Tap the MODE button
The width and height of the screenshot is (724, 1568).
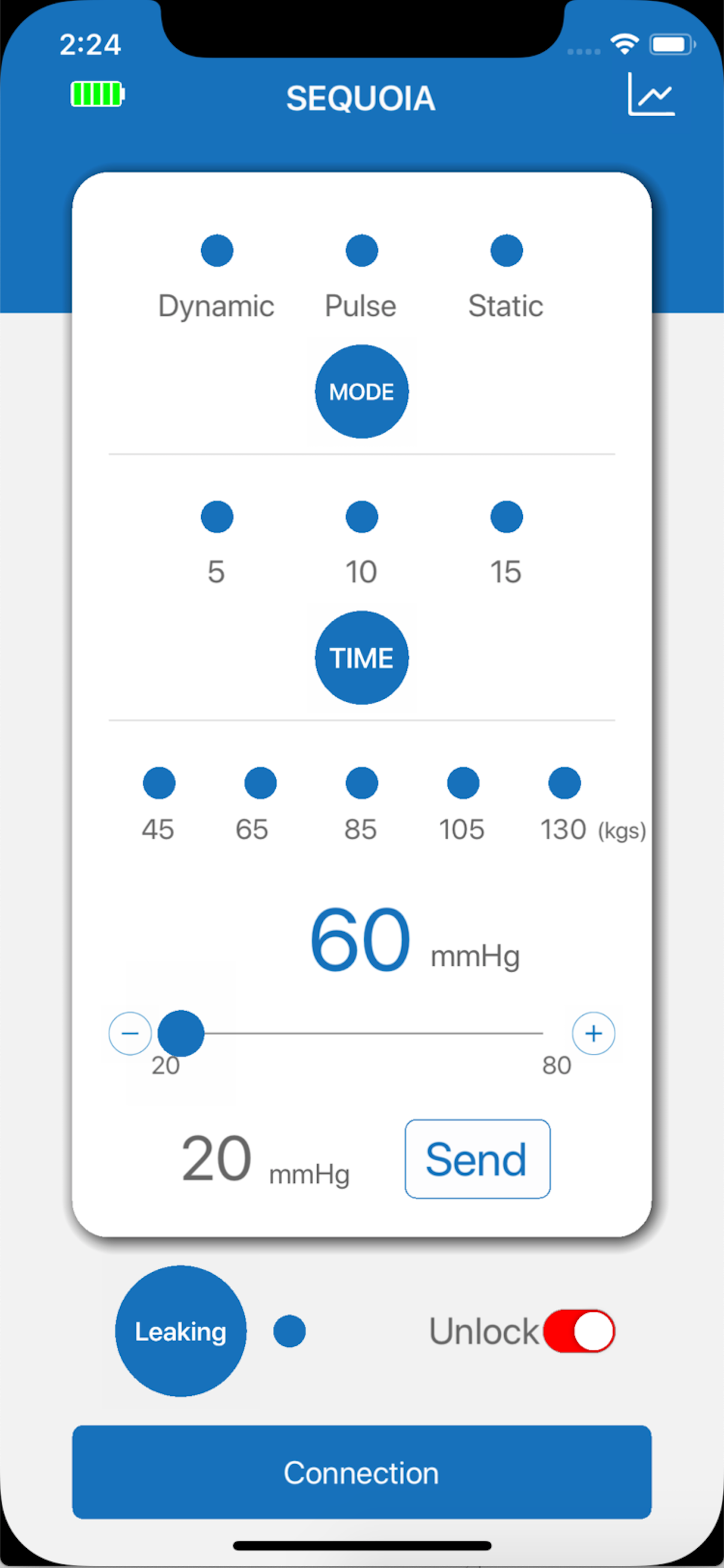(362, 391)
